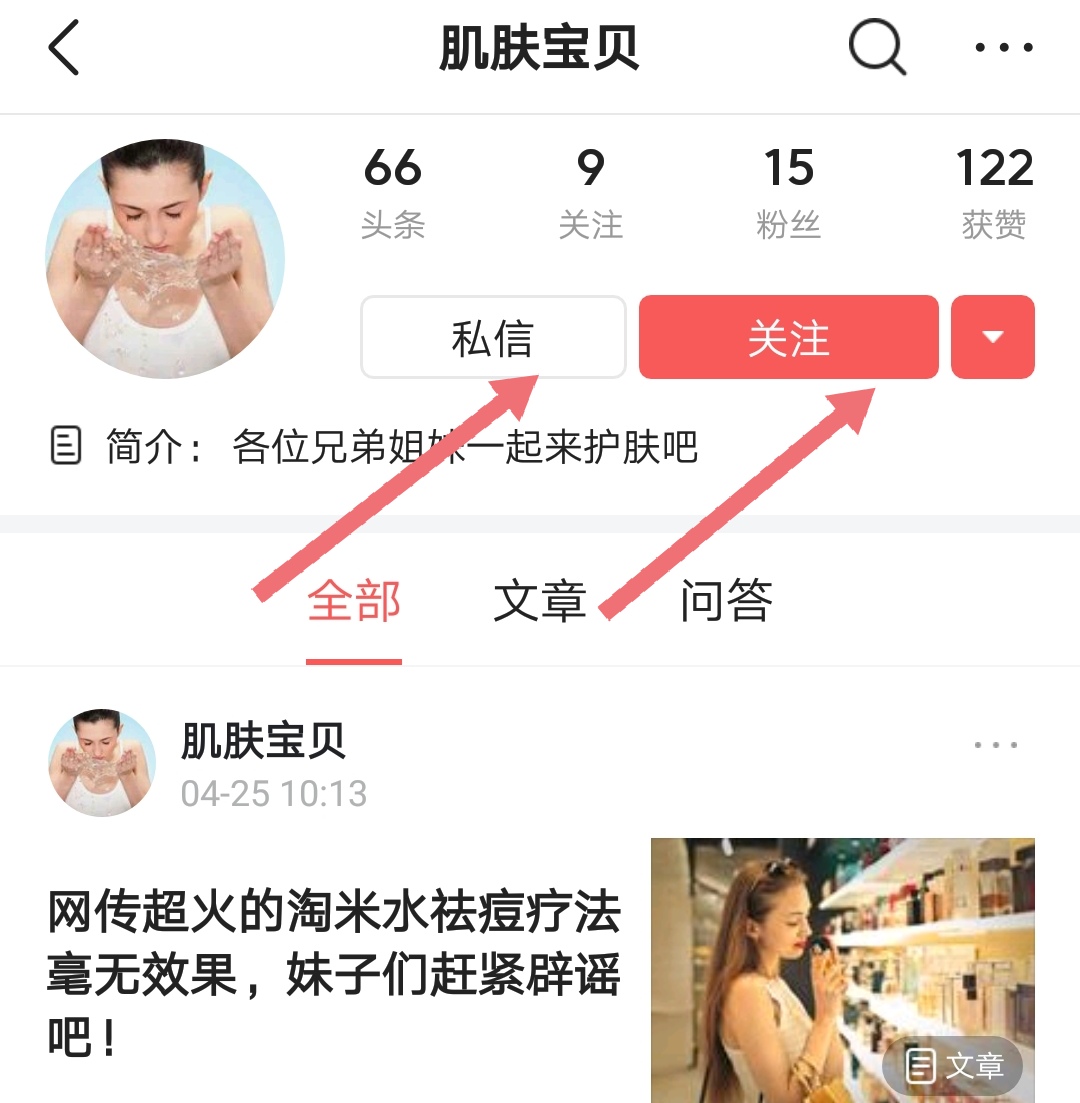This screenshot has width=1080, height=1103.
Task: Select the 全部 tab
Action: (355, 600)
